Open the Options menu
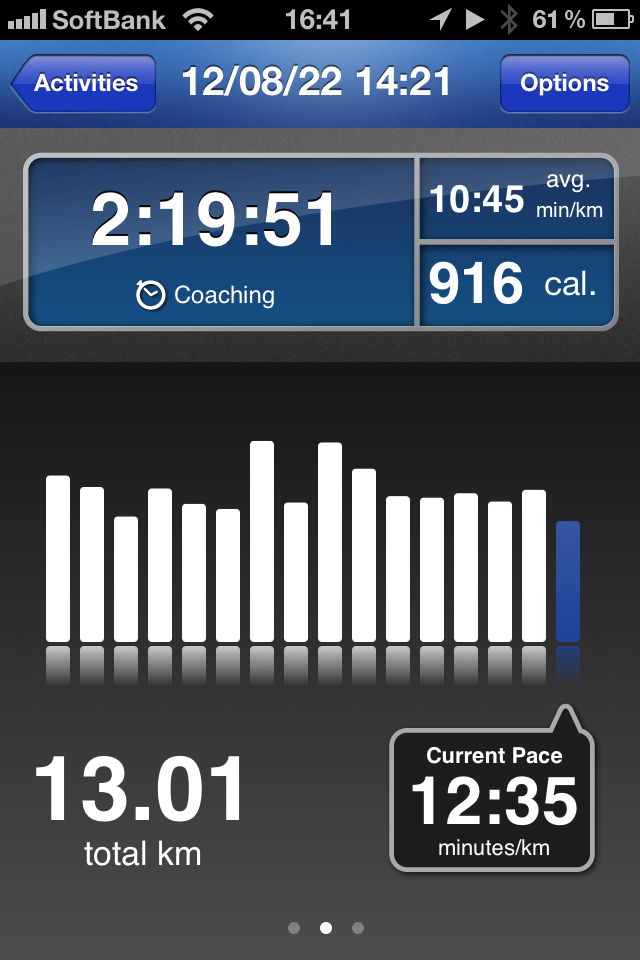This screenshot has width=640, height=960. [564, 83]
